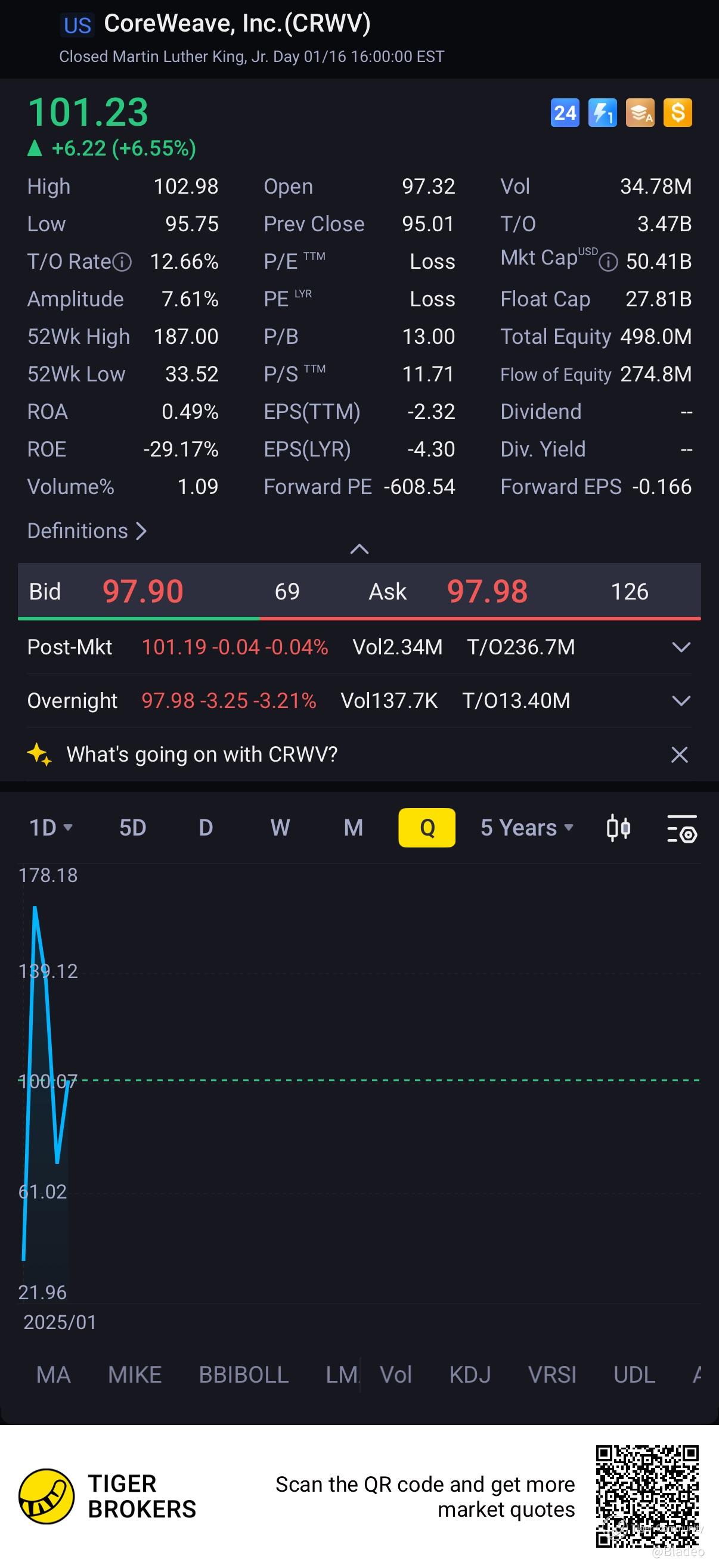Select the daily D chart
Screen dimensions: 719x1568
pyautogui.click(x=206, y=828)
